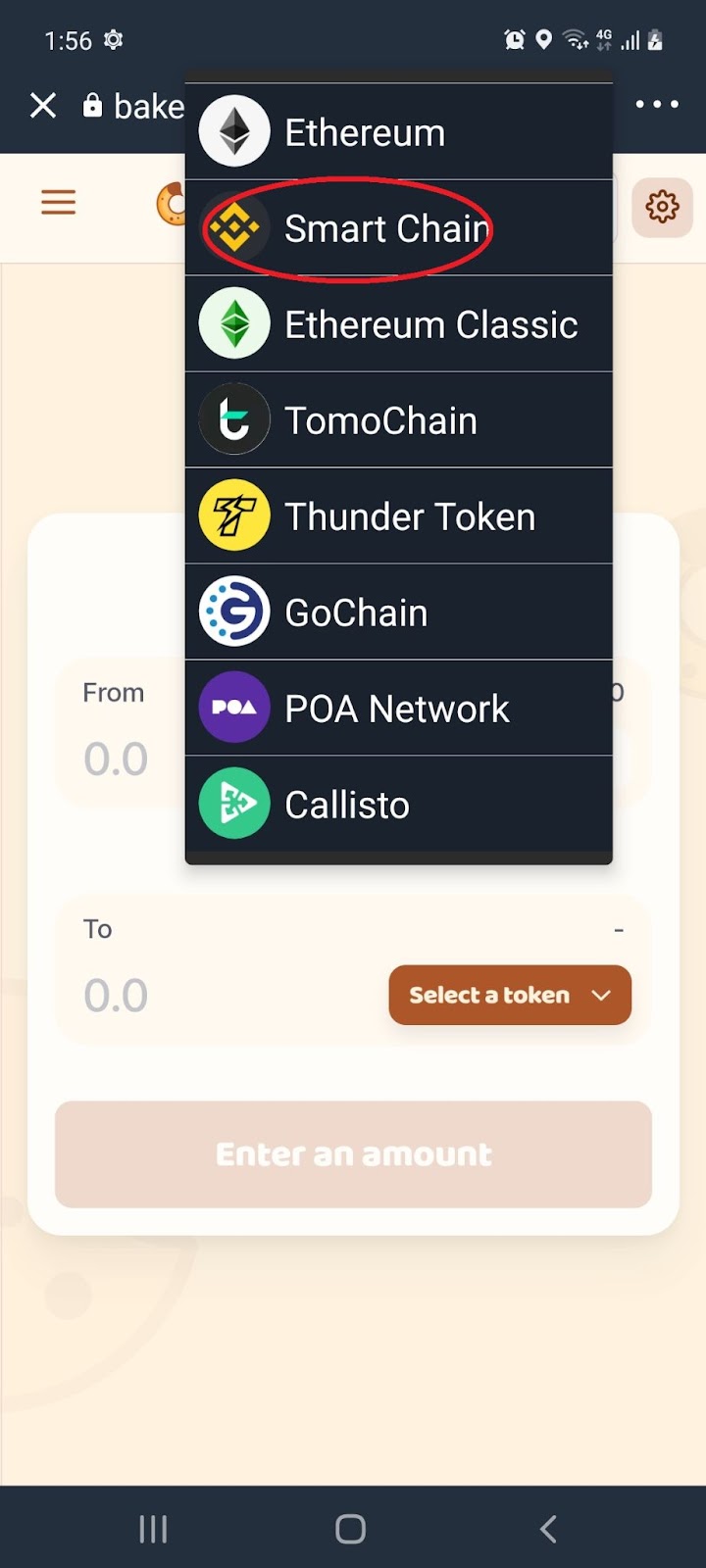The width and height of the screenshot is (706, 1568).
Task: Pick Ethereum Classic network
Action: click(398, 324)
